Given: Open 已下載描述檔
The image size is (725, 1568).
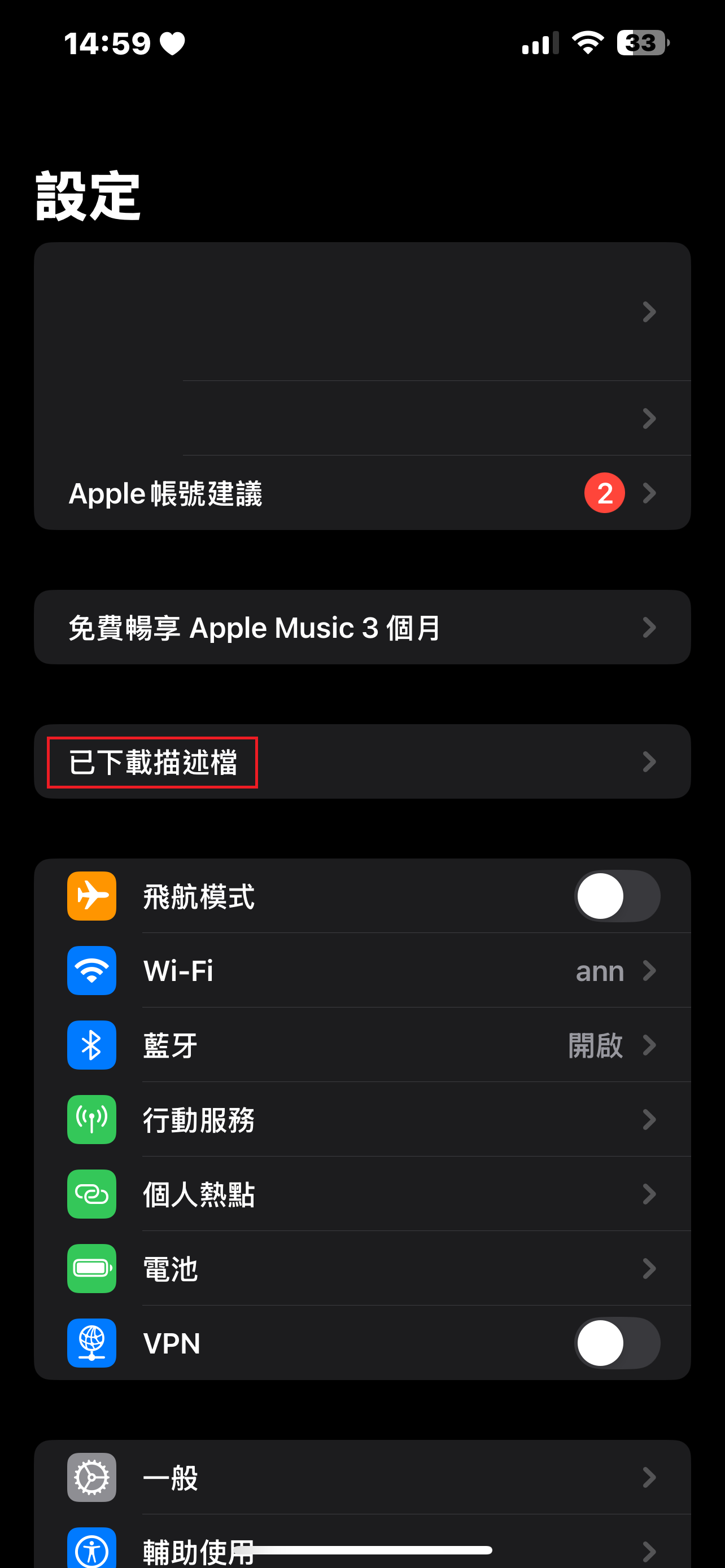Looking at the screenshot, I should [362, 761].
